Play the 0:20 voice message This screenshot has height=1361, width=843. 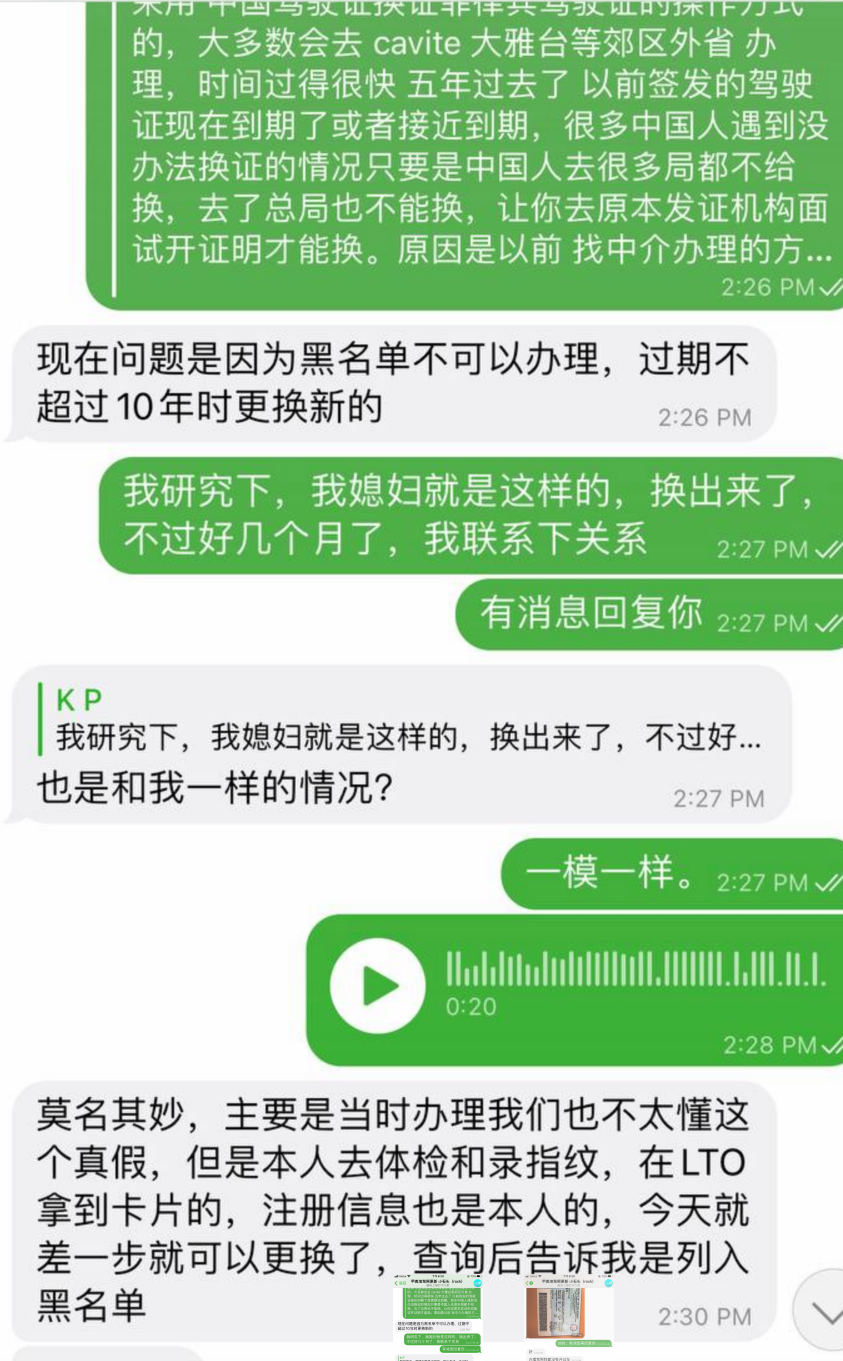click(377, 986)
